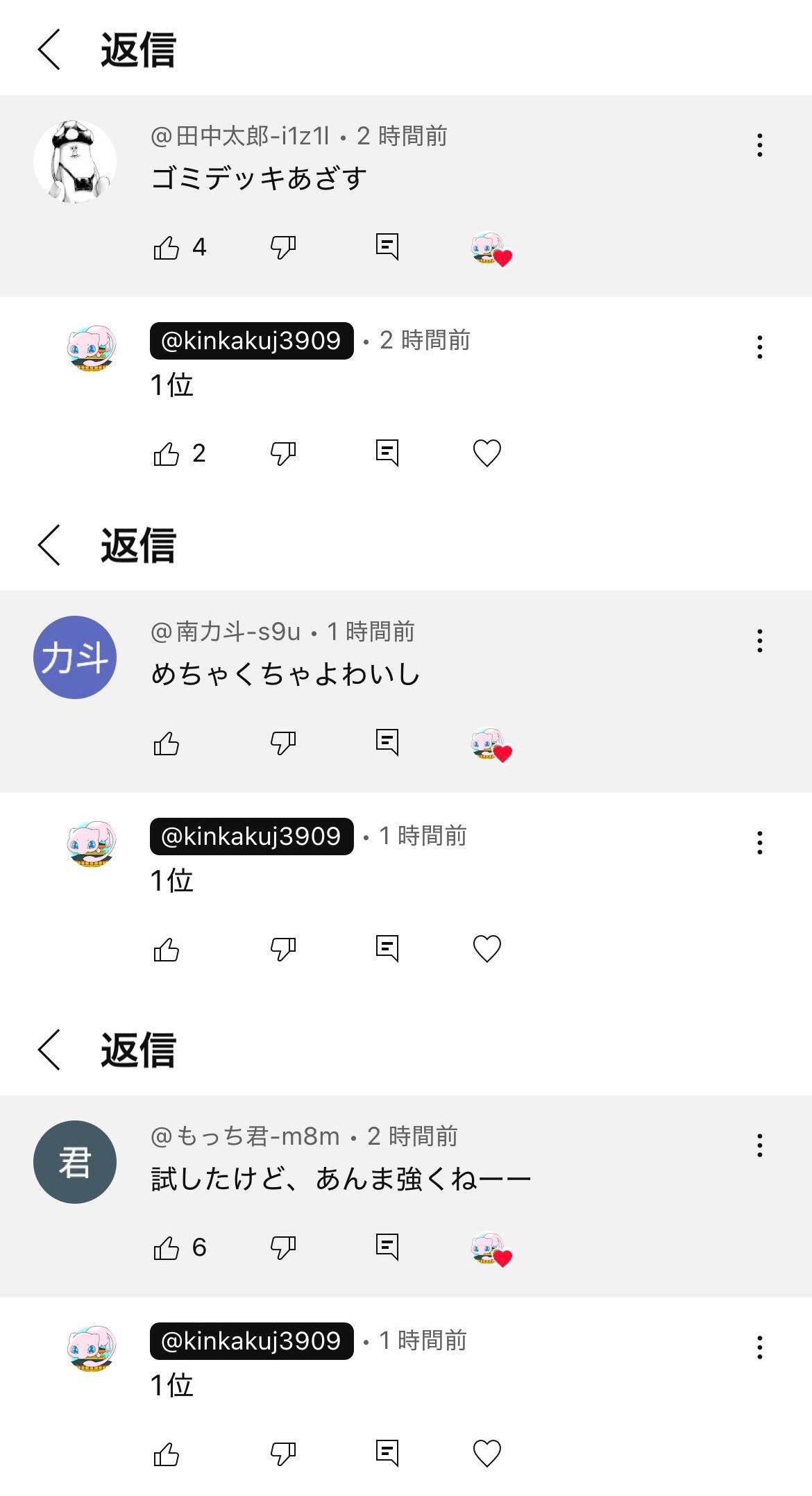Open もっち君-m8m's profile avatar

click(75, 1162)
